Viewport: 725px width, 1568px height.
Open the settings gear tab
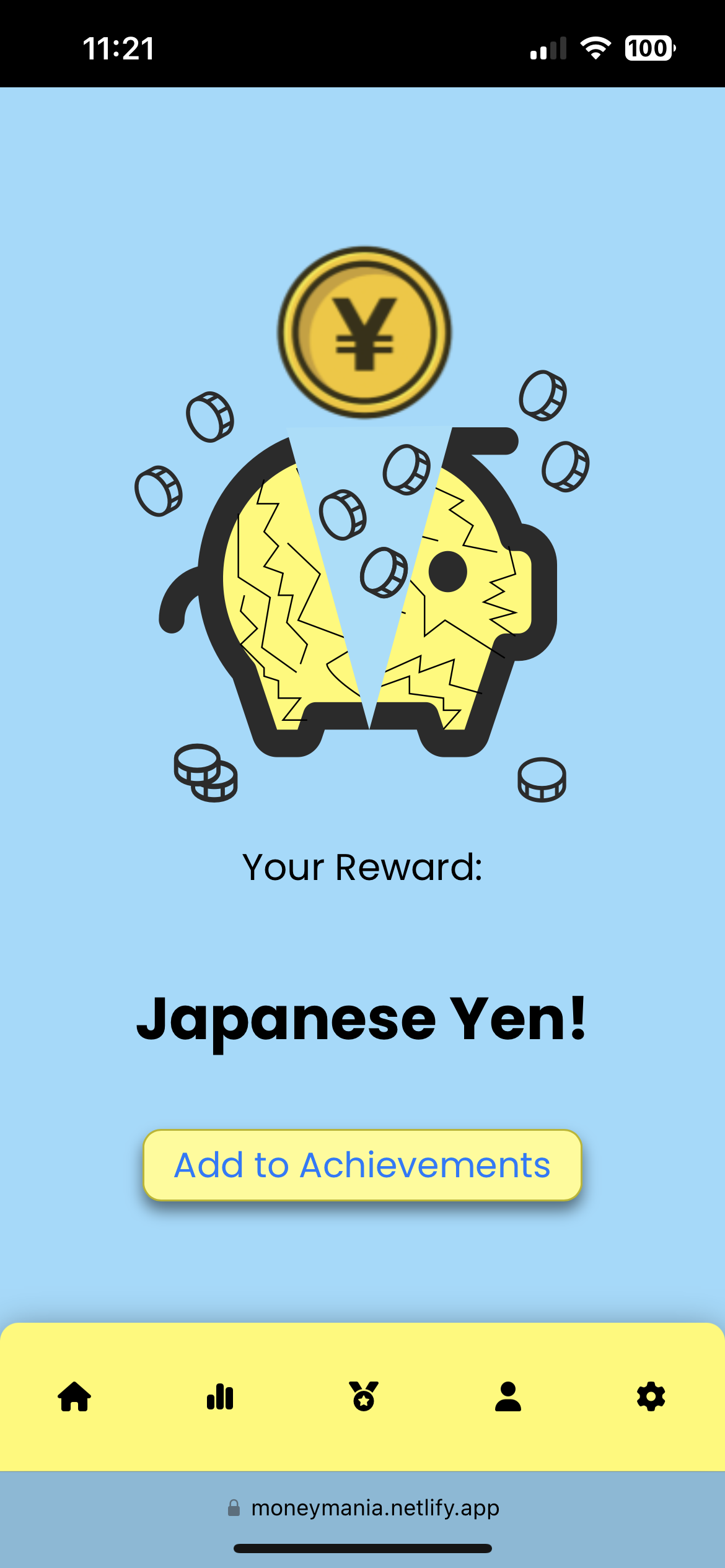tap(651, 1397)
